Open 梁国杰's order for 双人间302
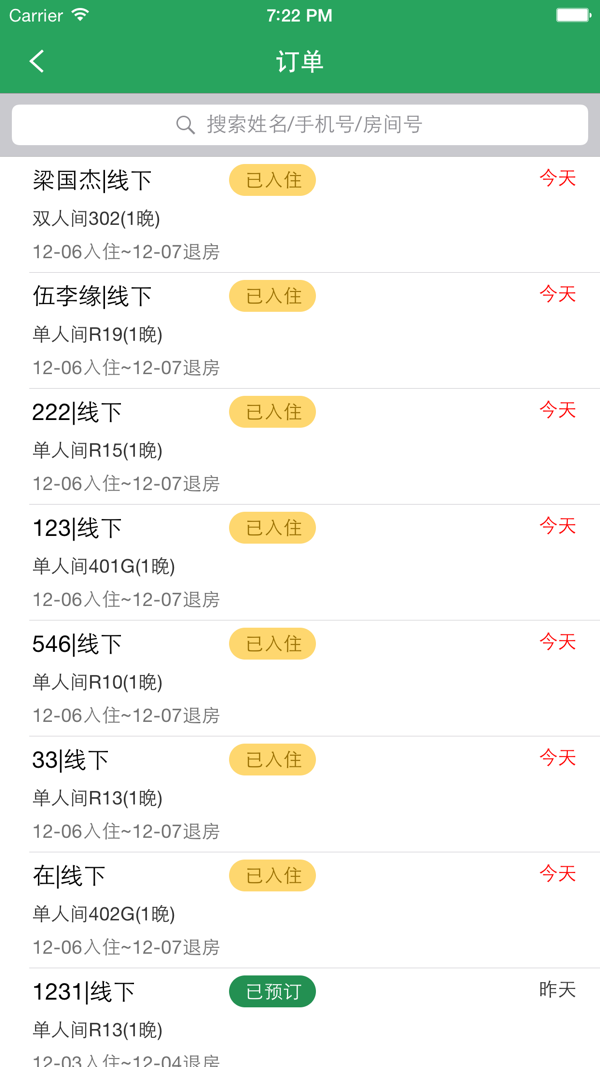This screenshot has height=1067, width=600. (300, 216)
